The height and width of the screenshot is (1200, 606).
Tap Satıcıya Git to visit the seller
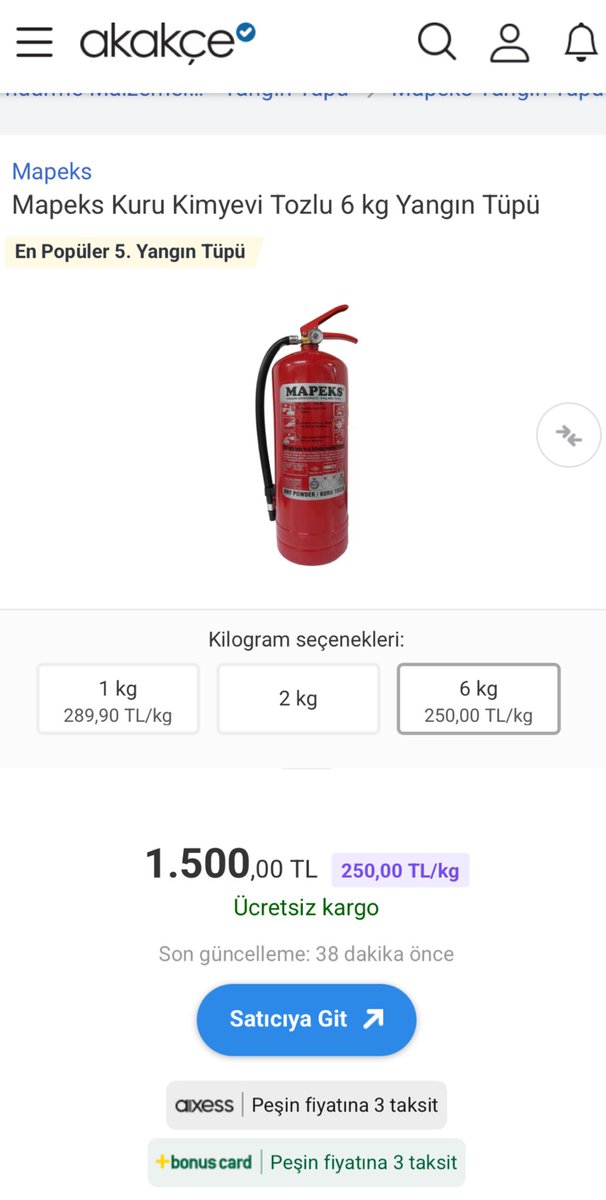click(x=306, y=1019)
